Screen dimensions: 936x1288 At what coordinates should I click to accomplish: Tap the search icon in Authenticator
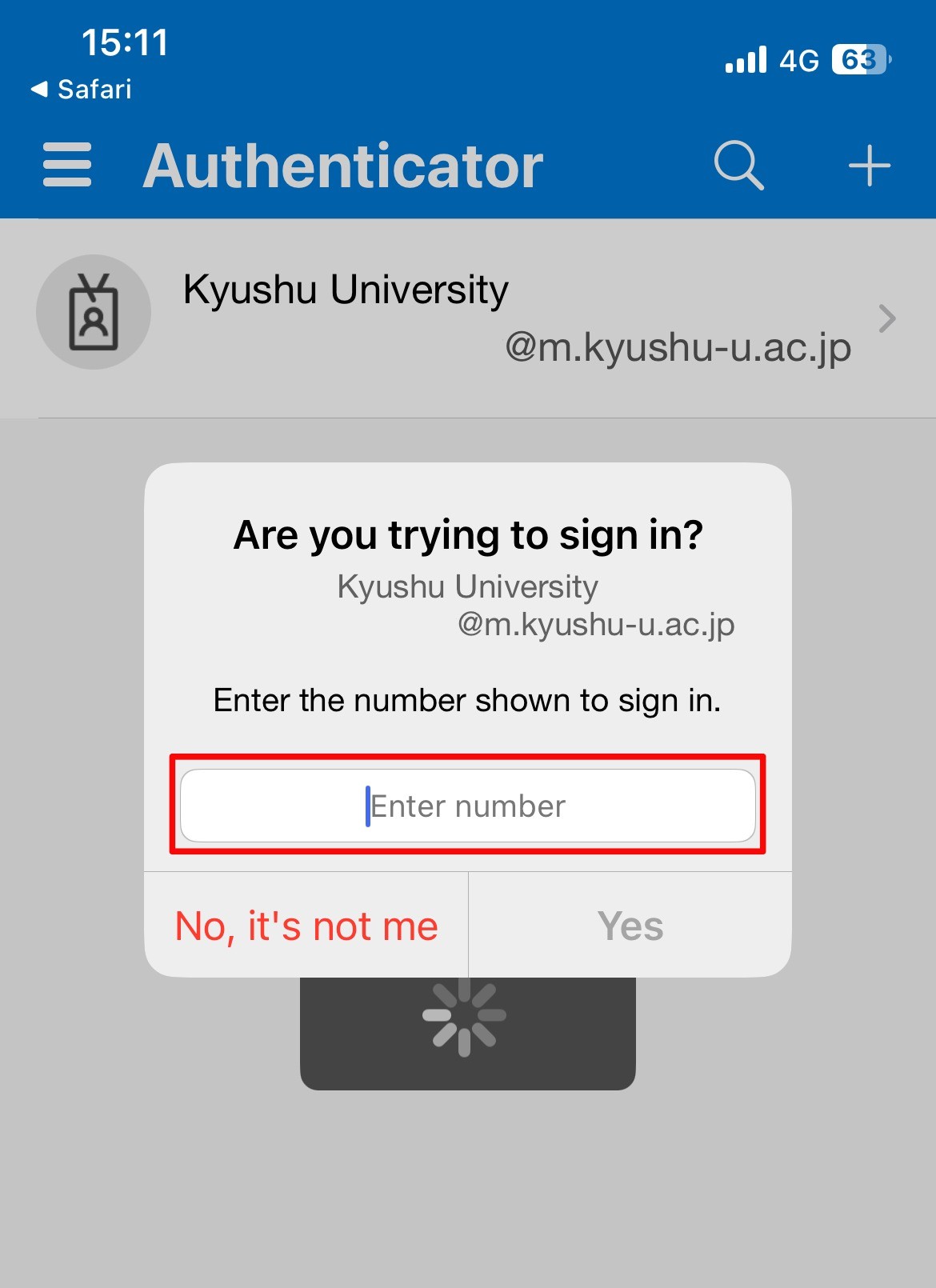738,166
